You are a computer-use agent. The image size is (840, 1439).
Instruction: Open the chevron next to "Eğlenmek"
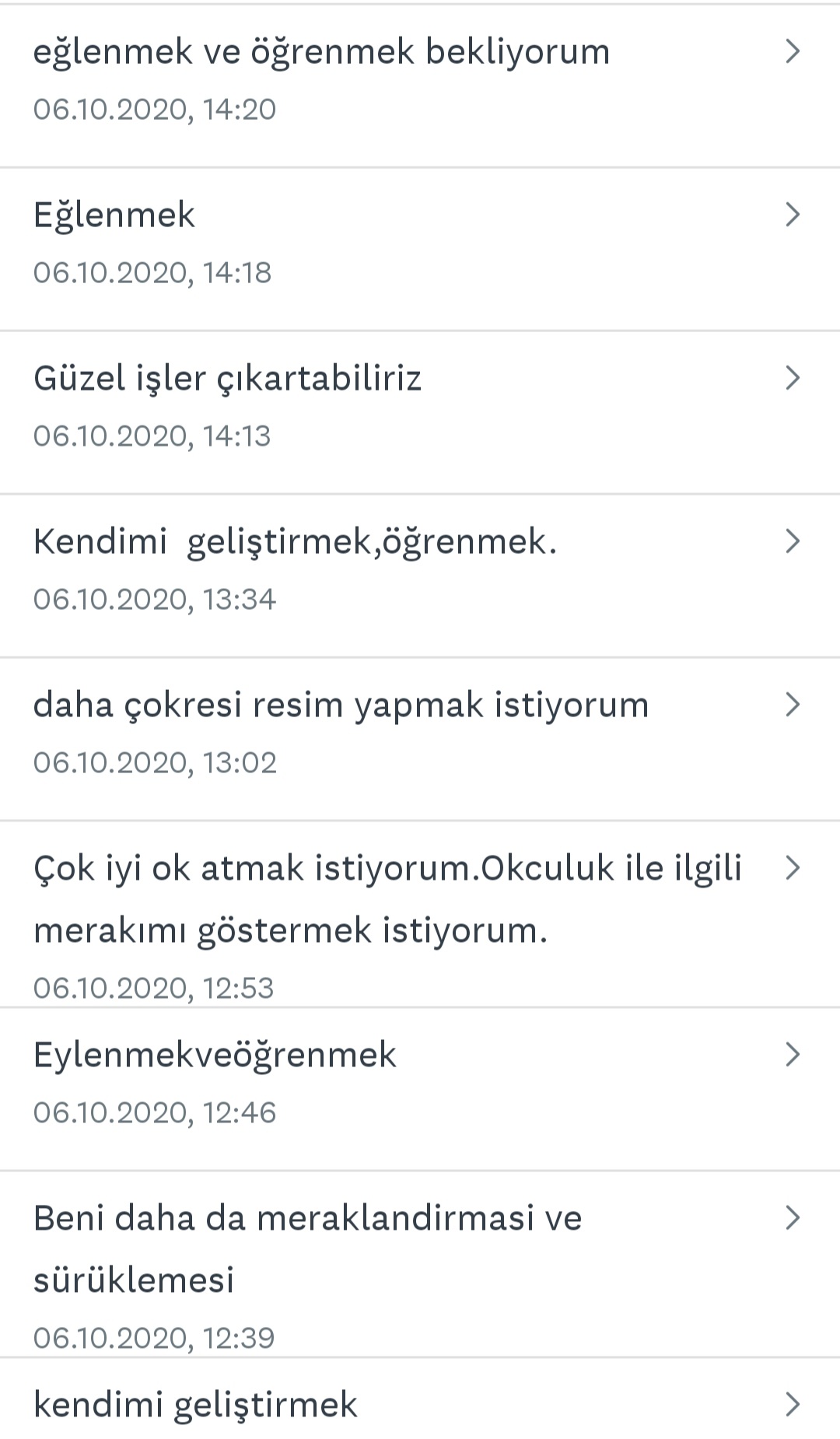(793, 215)
